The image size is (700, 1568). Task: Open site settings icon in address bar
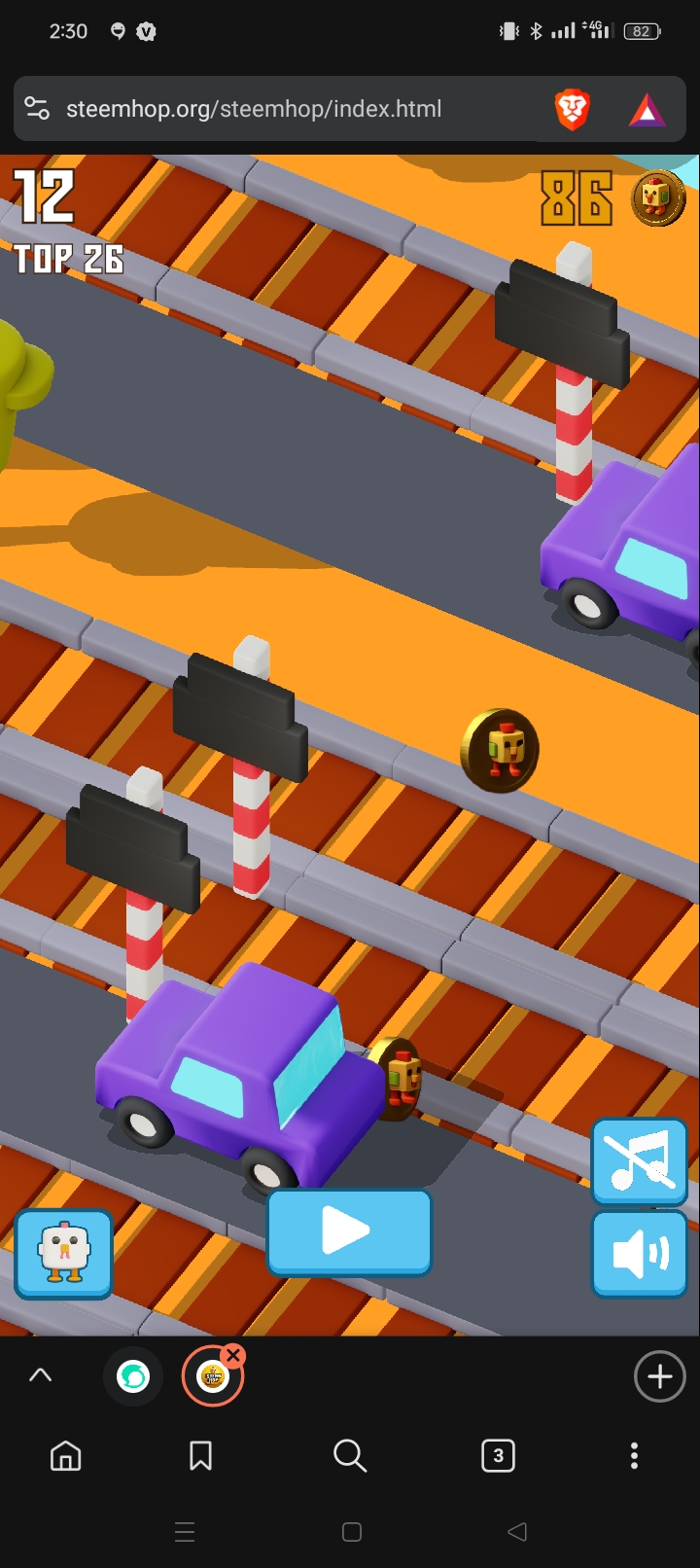(x=37, y=109)
